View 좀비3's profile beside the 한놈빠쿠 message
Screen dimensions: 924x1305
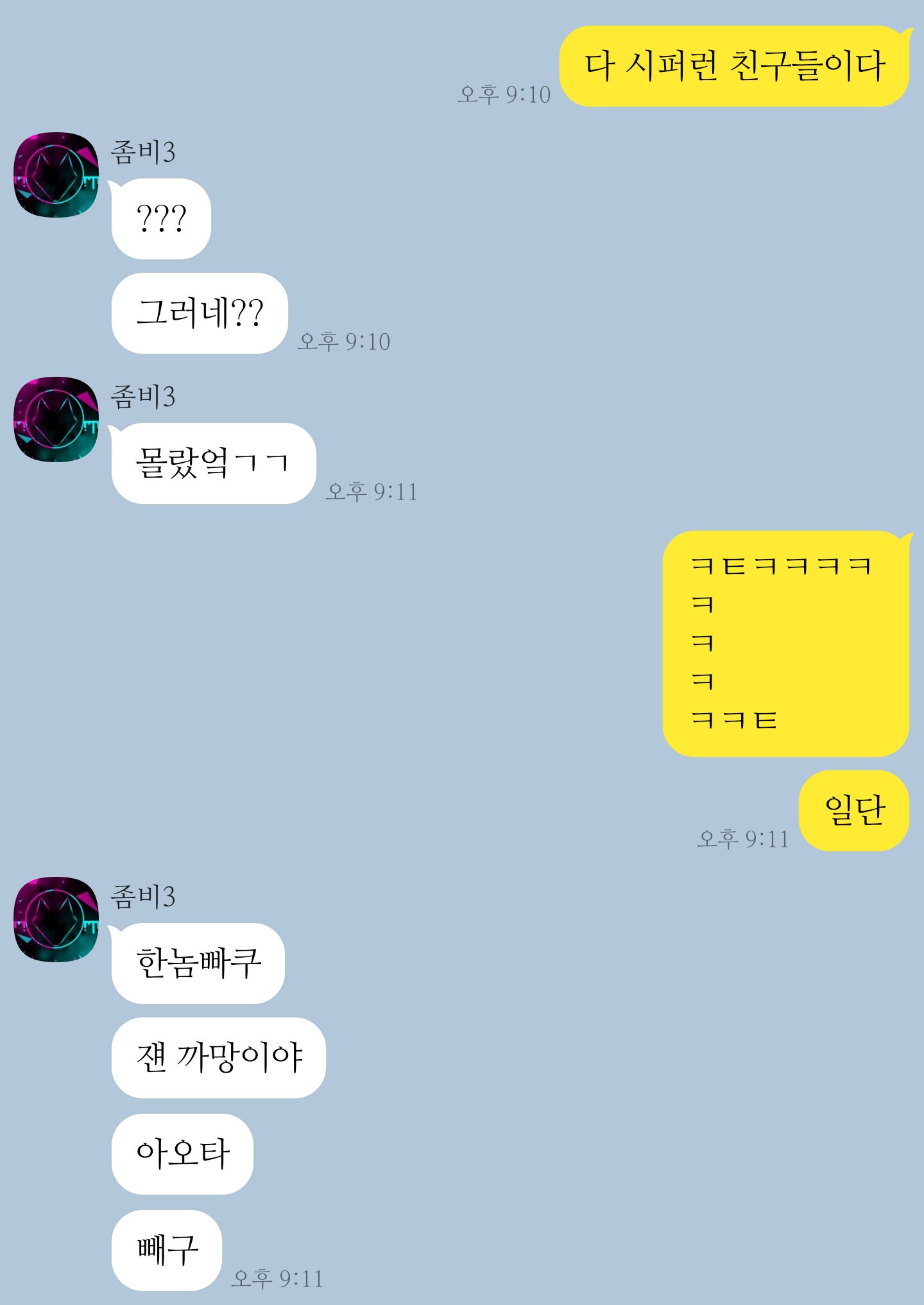coord(56,919)
